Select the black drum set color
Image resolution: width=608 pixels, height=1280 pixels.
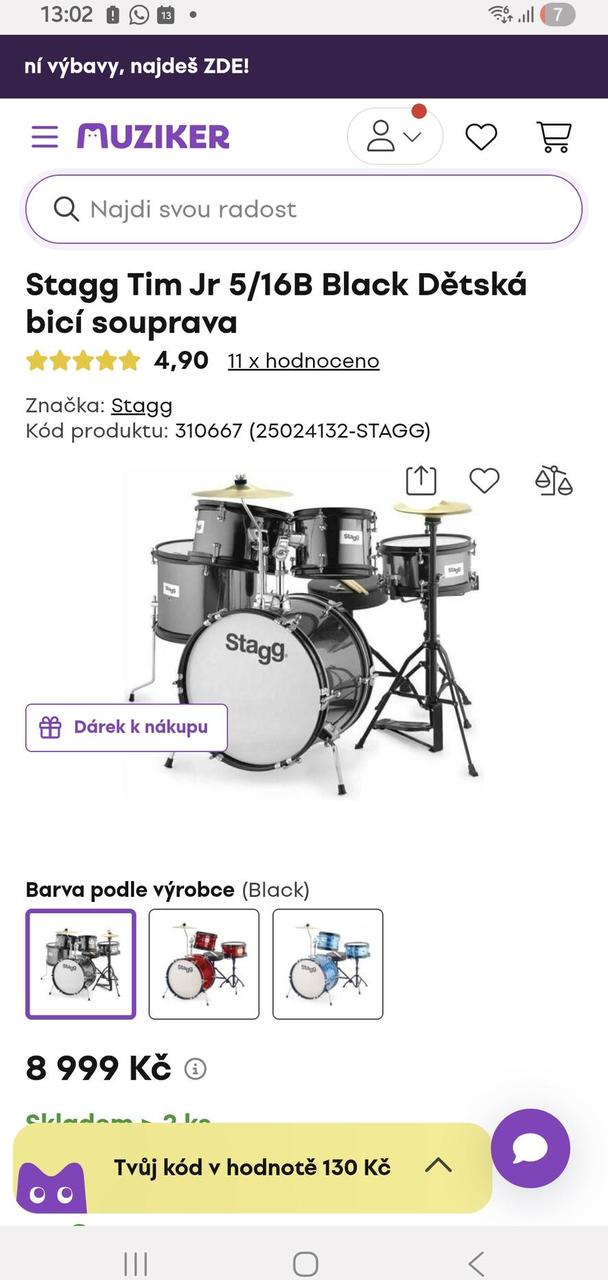coord(80,964)
